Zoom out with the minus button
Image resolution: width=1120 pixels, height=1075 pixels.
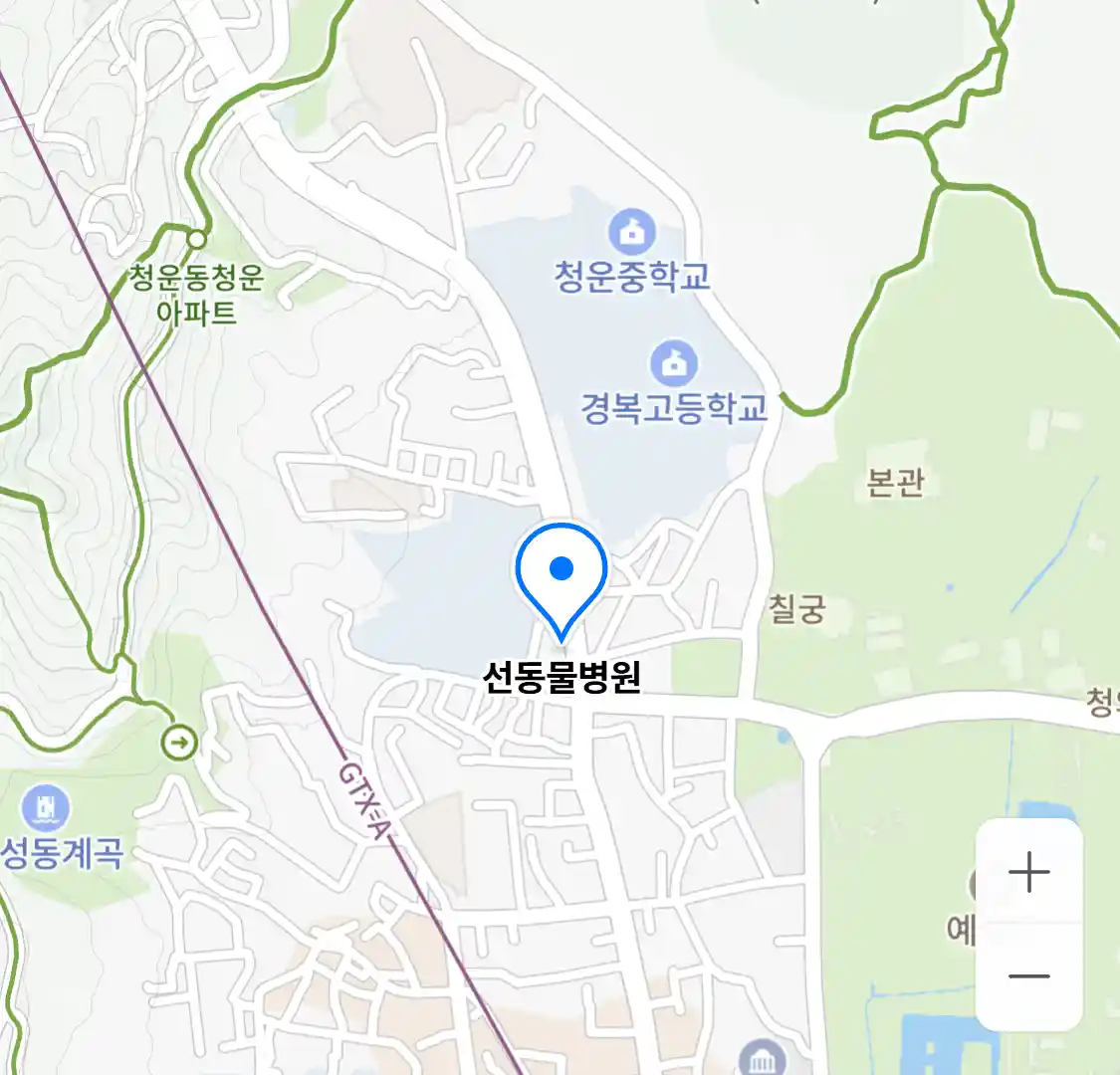coord(1028,975)
